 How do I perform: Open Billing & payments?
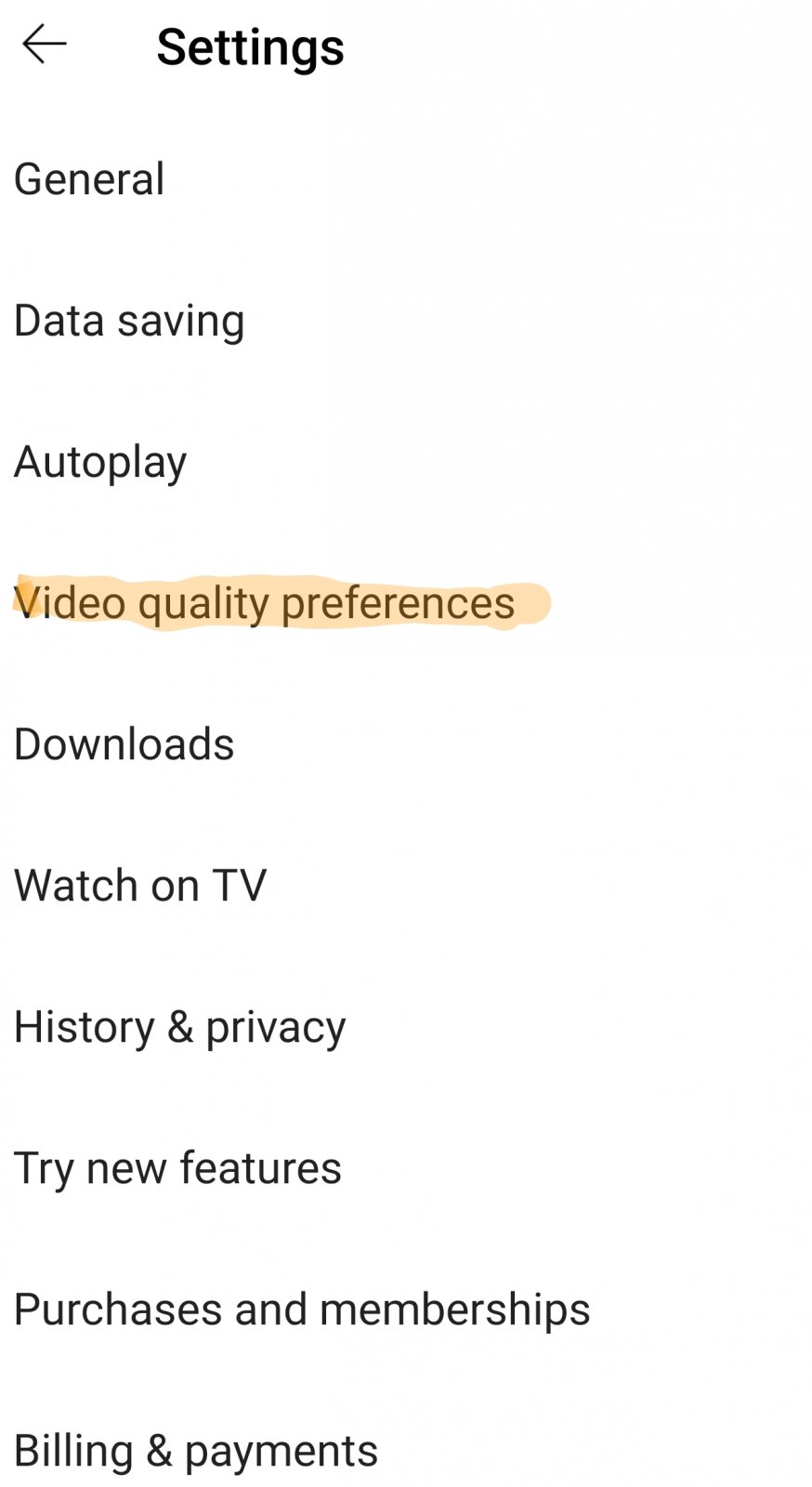pos(196,1451)
